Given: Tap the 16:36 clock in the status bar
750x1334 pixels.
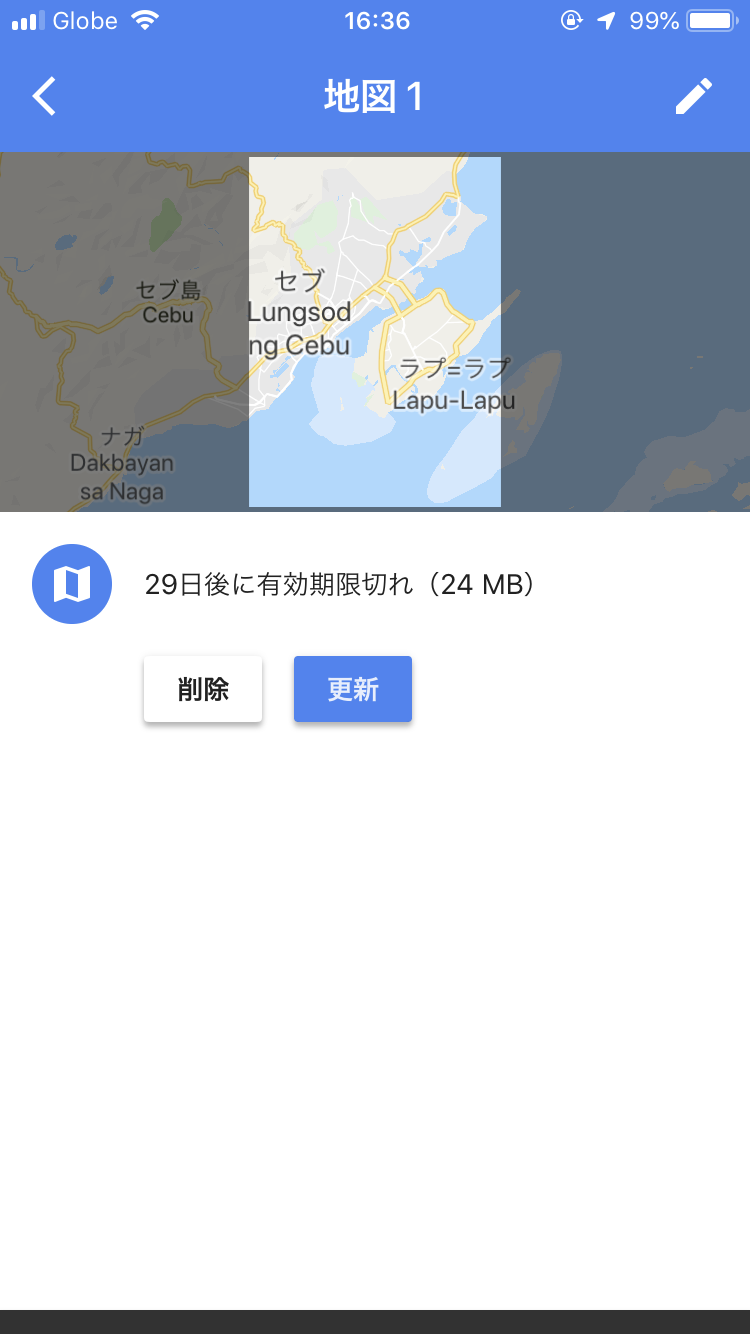Looking at the screenshot, I should tap(377, 20).
